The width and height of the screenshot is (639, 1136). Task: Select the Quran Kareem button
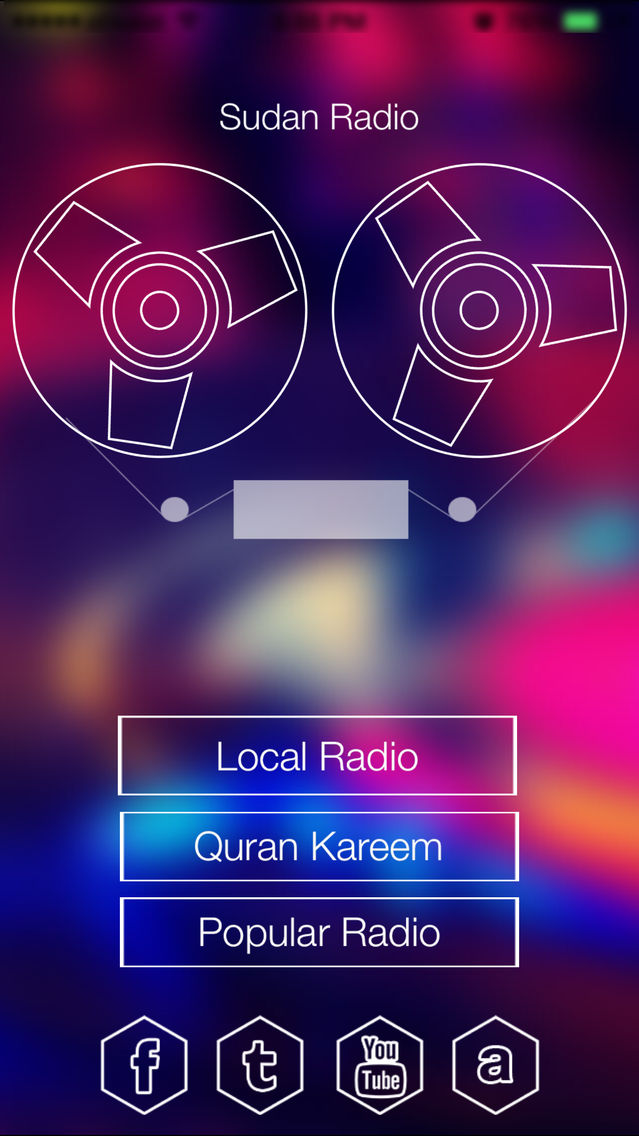coord(319,846)
